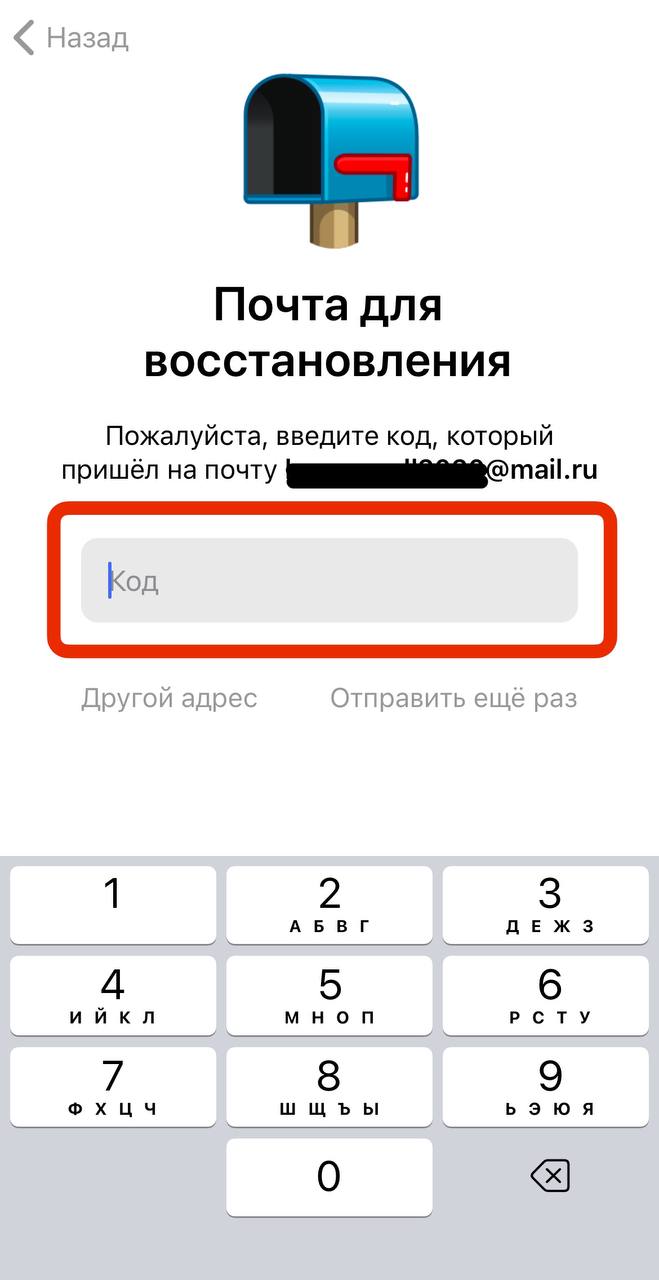Tap Отправить ещё раз to resend the code
The width and height of the screenshot is (659, 1280).
[x=454, y=698]
